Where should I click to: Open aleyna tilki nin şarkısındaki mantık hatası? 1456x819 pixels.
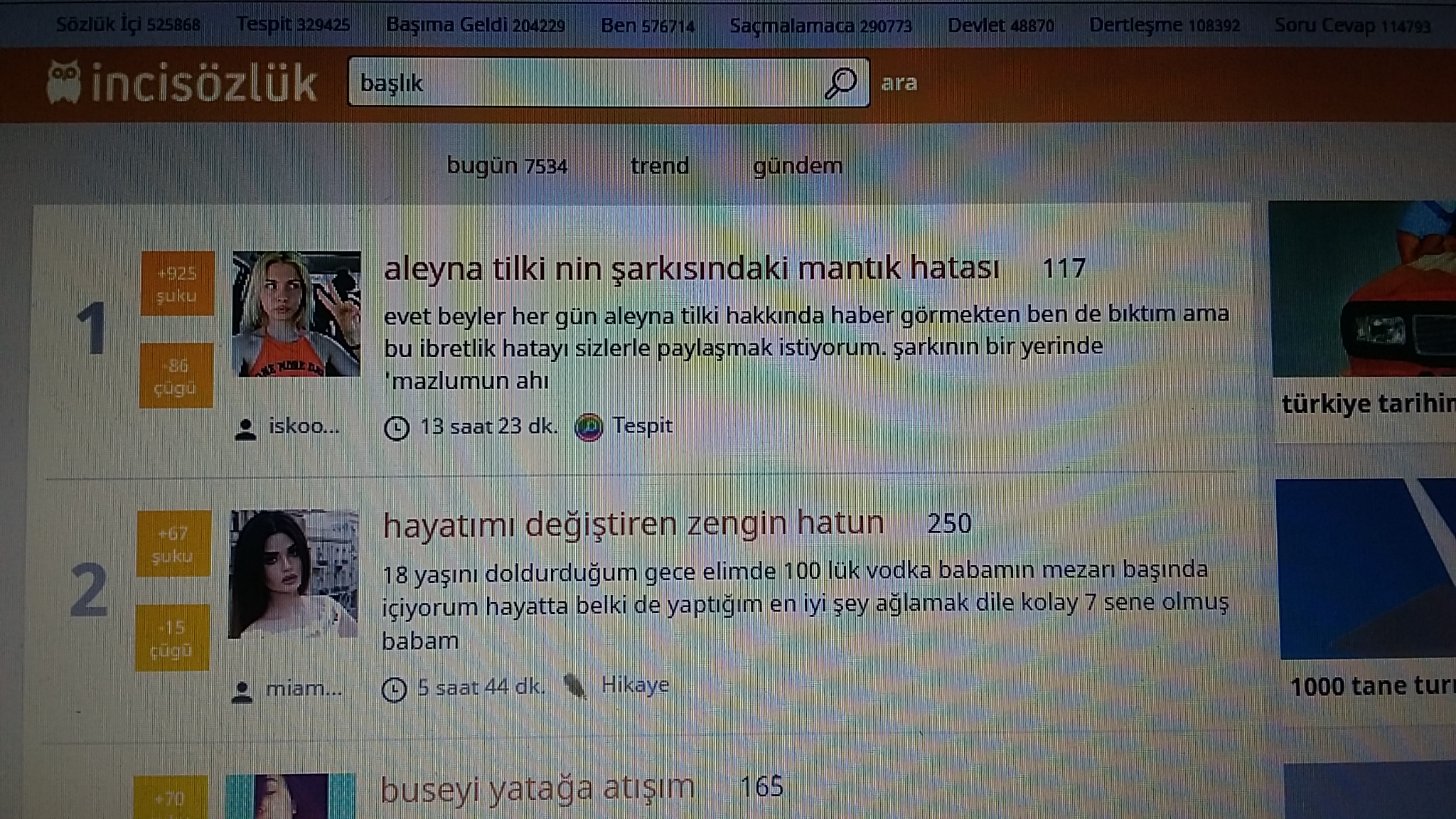coord(691,269)
